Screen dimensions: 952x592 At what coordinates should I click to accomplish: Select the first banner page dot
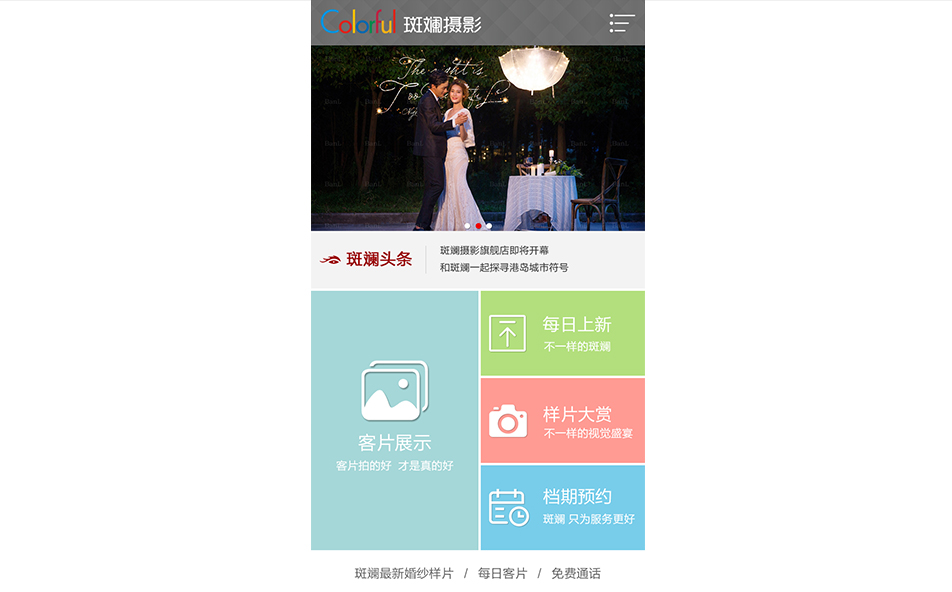click(467, 226)
